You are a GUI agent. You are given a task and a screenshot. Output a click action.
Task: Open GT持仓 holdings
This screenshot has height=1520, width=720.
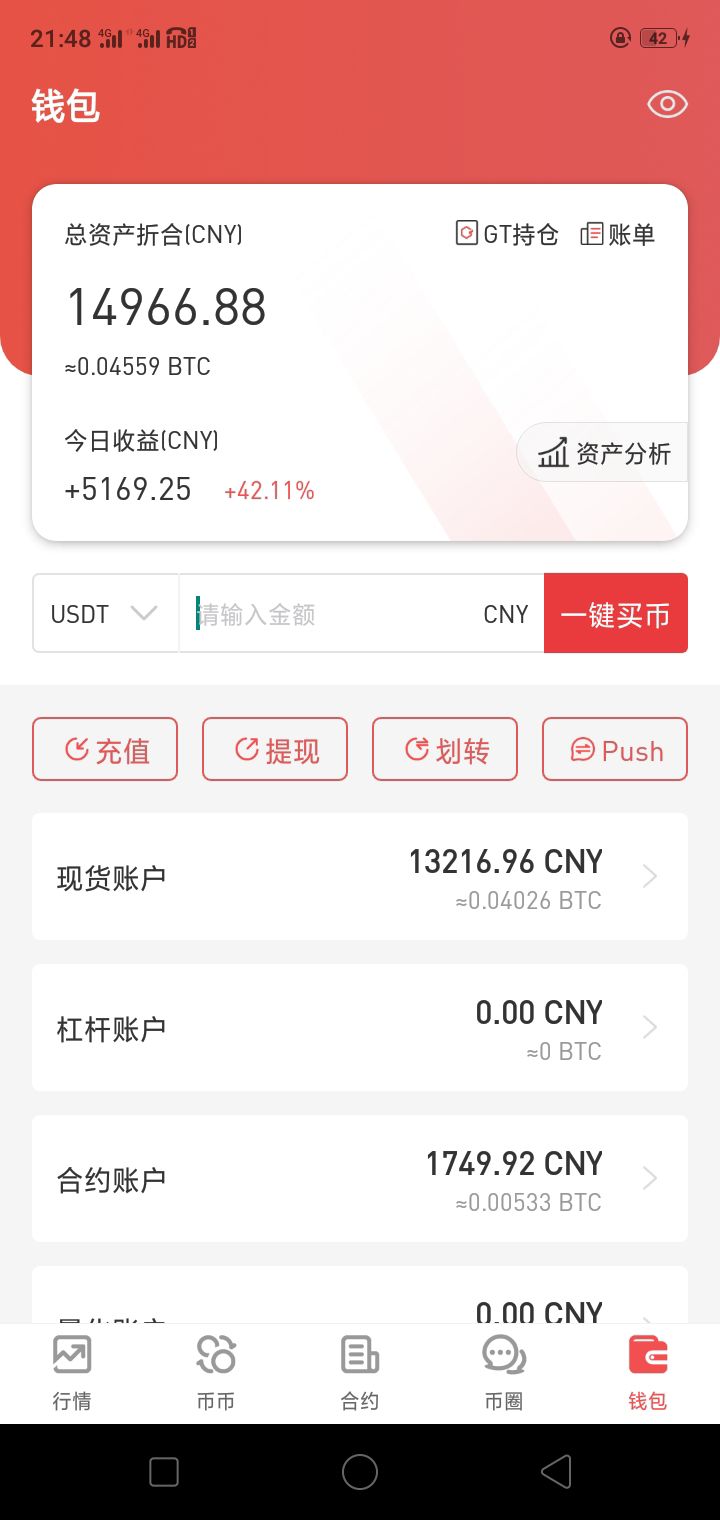[x=507, y=234]
